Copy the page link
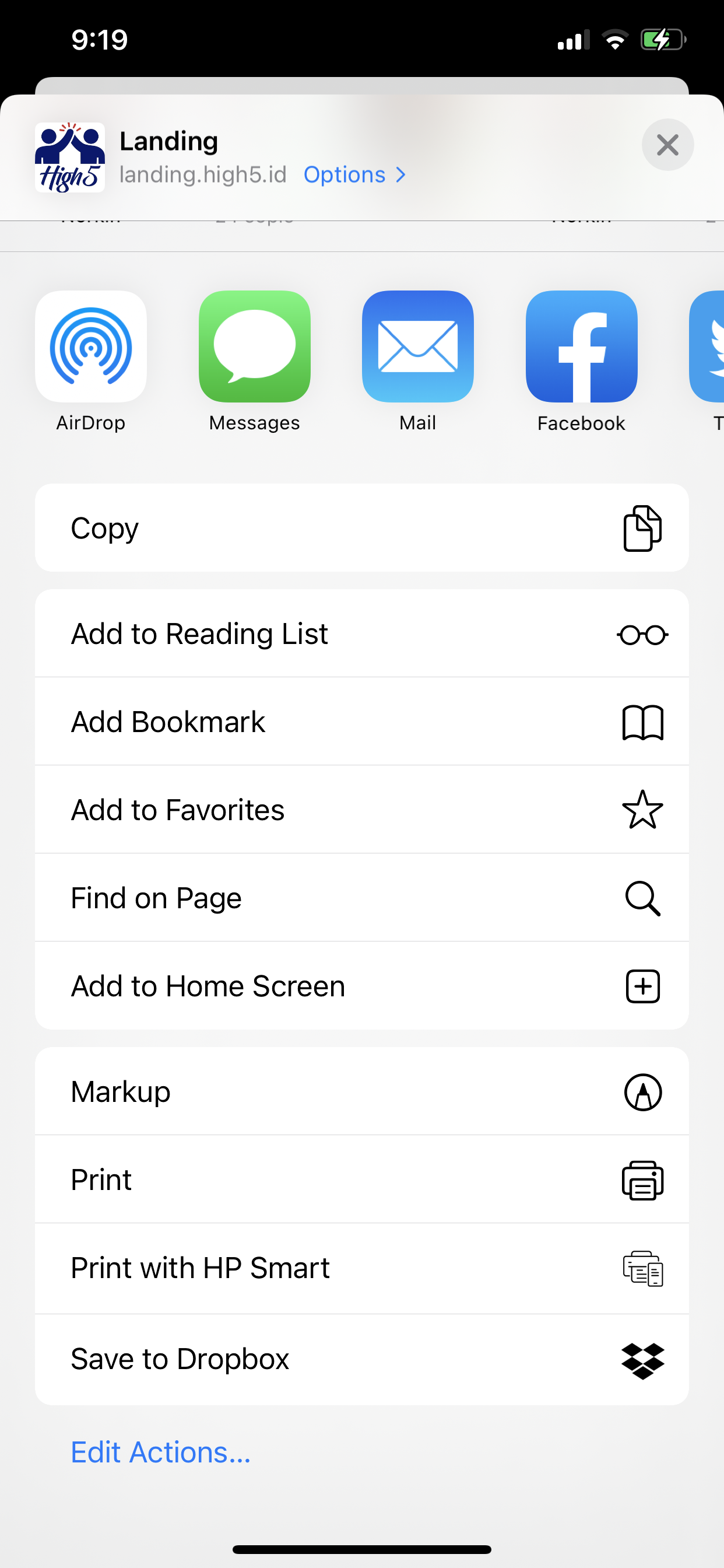724x1568 pixels. coord(361,528)
